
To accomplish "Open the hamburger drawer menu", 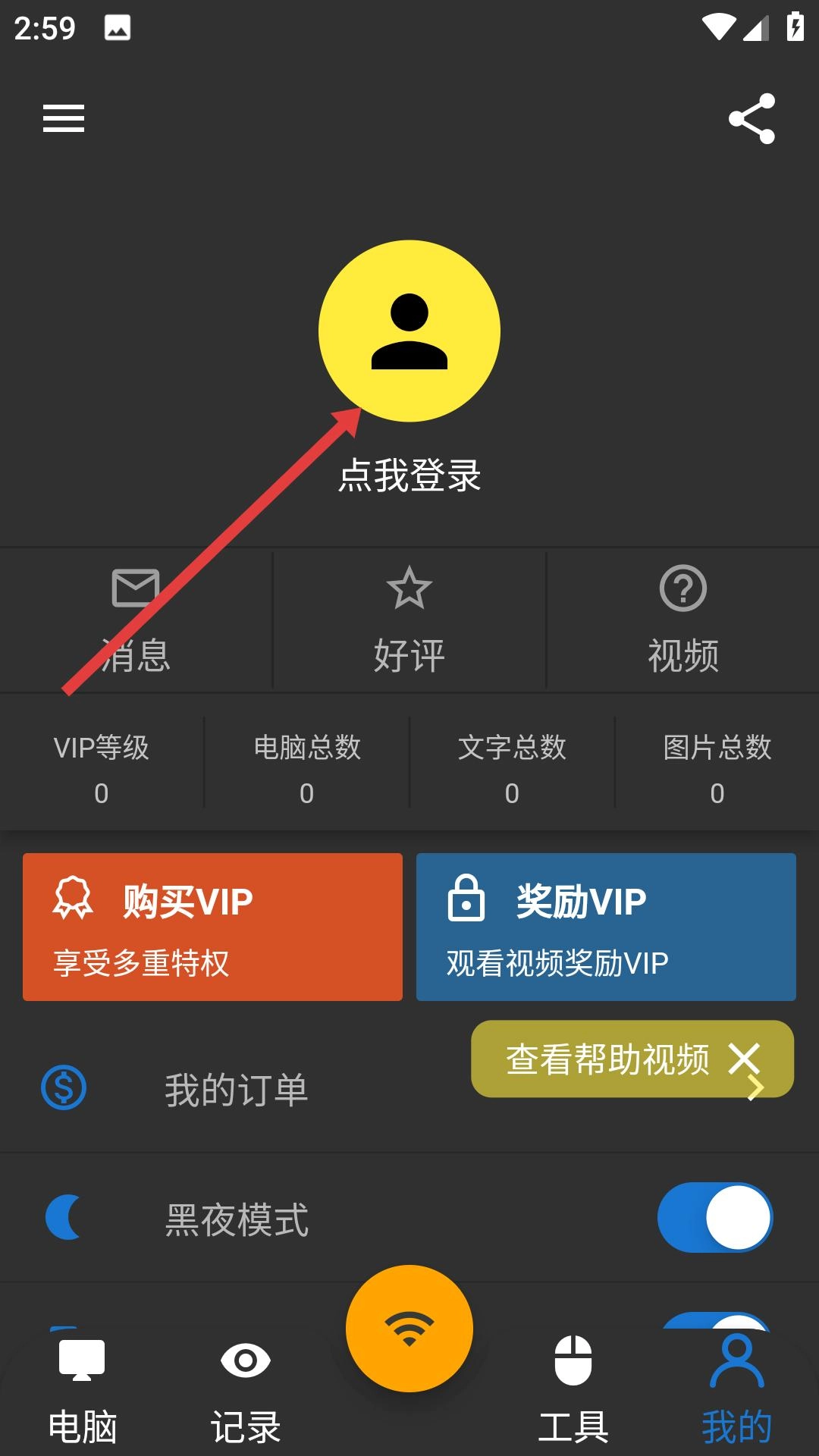I will [64, 118].
